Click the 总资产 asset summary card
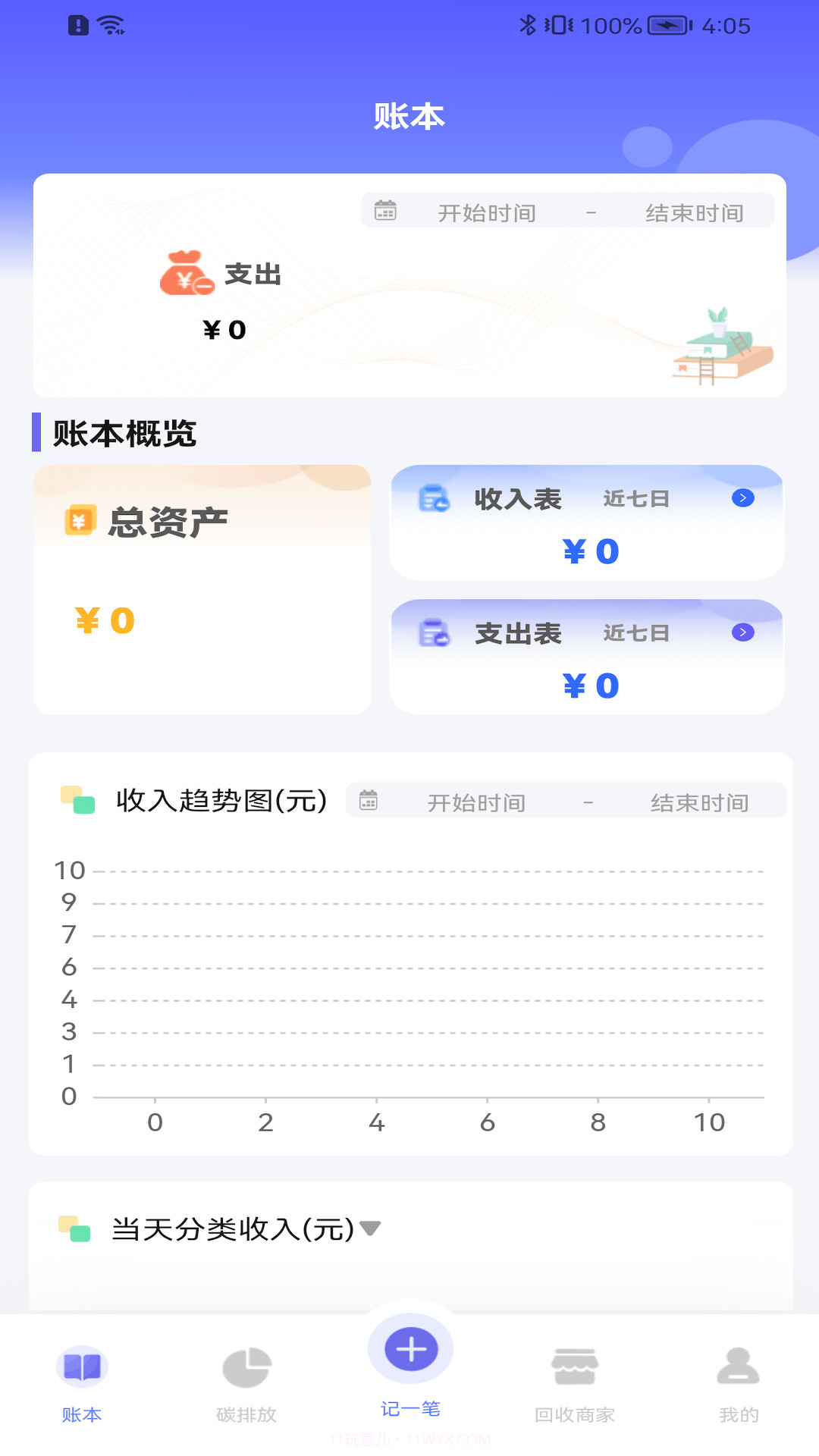819x1456 pixels. click(x=201, y=588)
